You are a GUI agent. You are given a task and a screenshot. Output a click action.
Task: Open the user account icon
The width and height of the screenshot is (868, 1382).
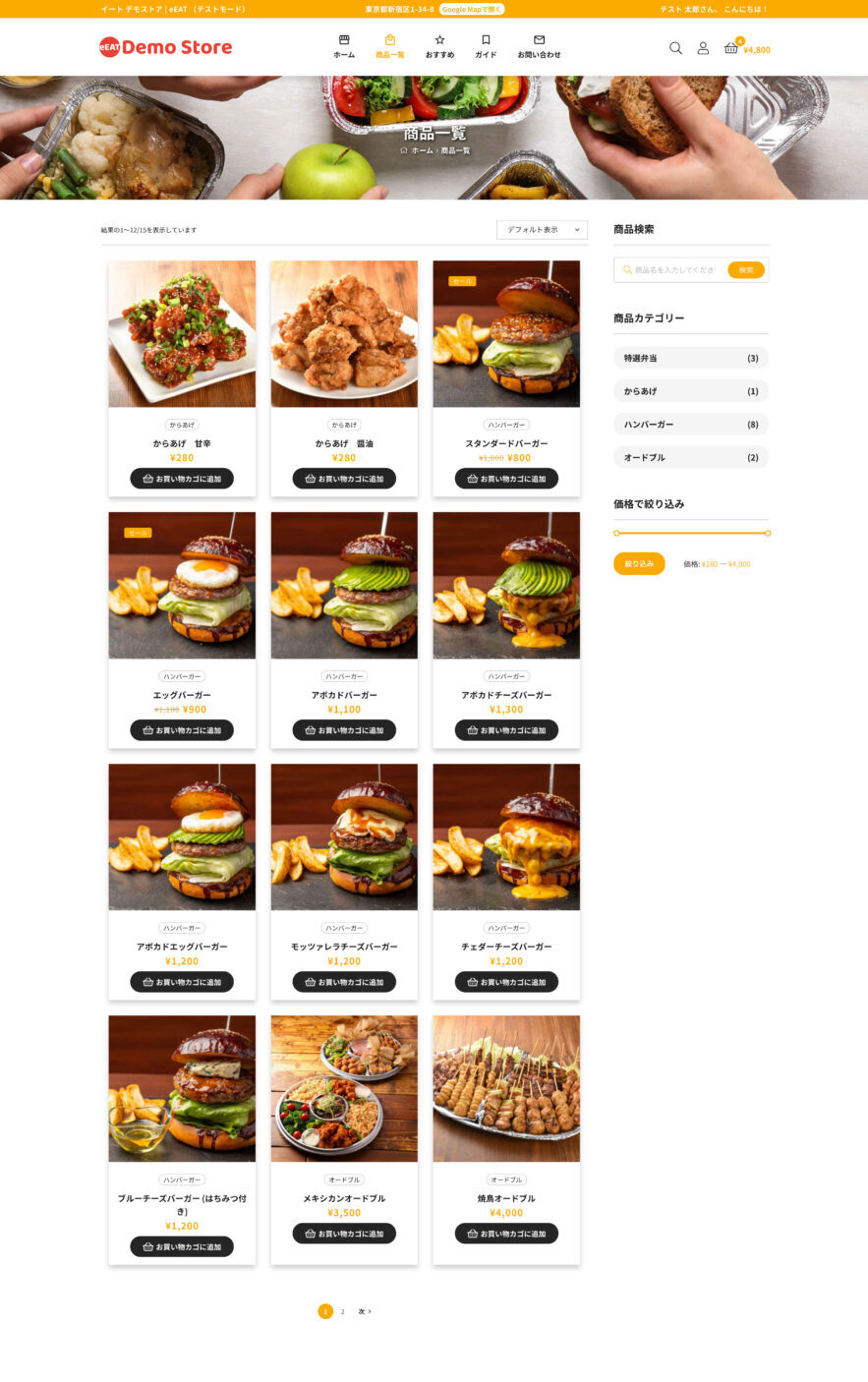point(703,47)
